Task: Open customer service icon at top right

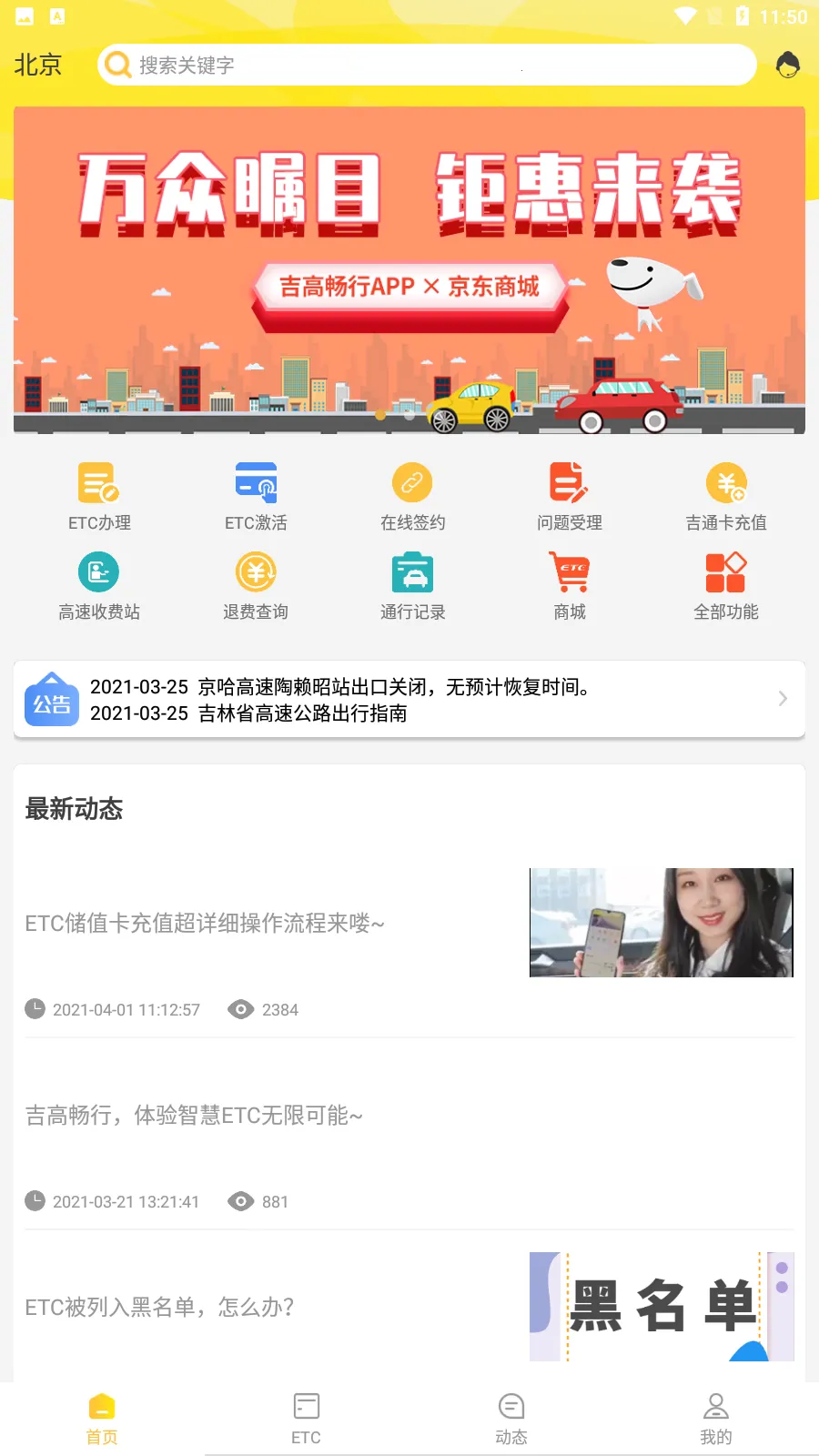Action: (787, 66)
